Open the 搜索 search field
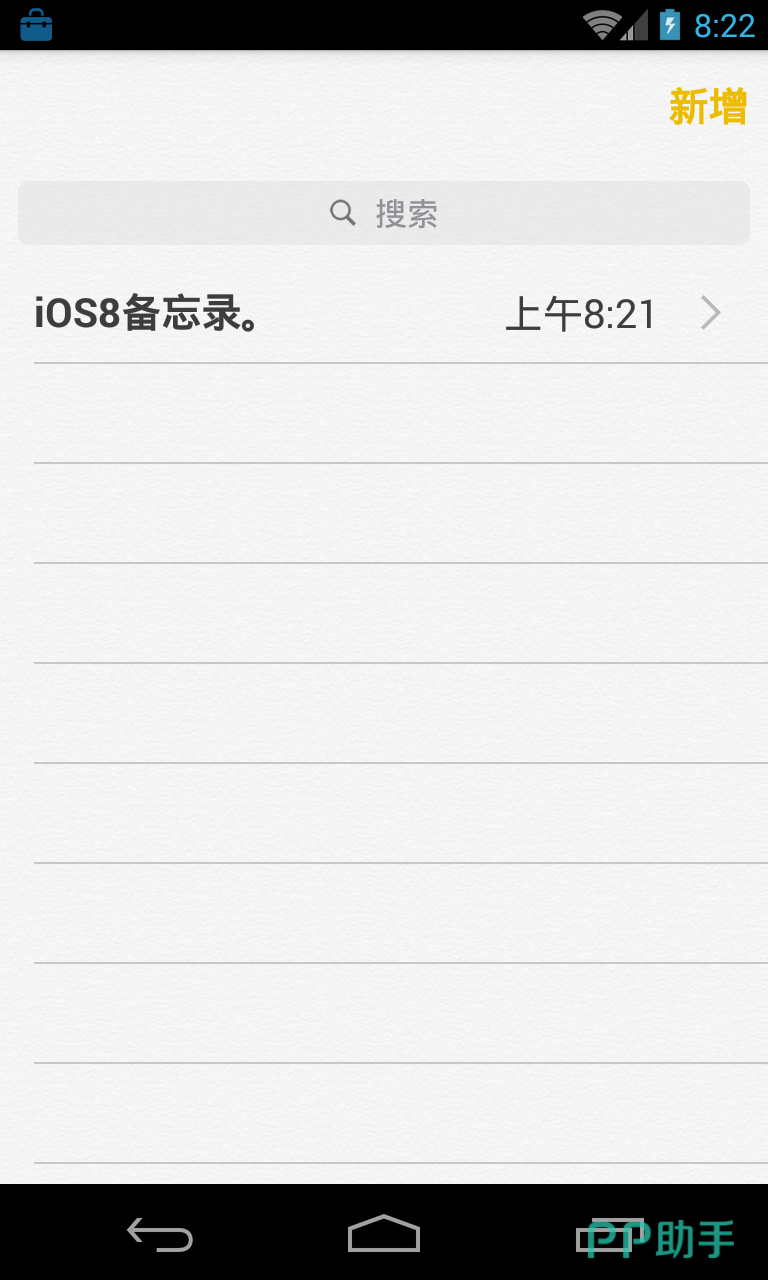This screenshot has height=1280, width=768. click(384, 213)
